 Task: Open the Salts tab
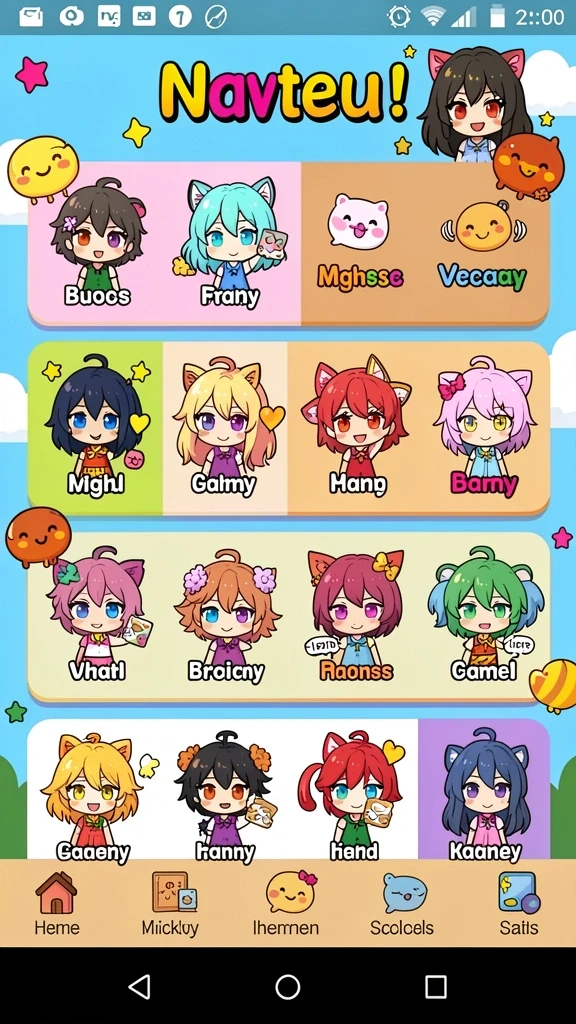pyautogui.click(x=519, y=904)
